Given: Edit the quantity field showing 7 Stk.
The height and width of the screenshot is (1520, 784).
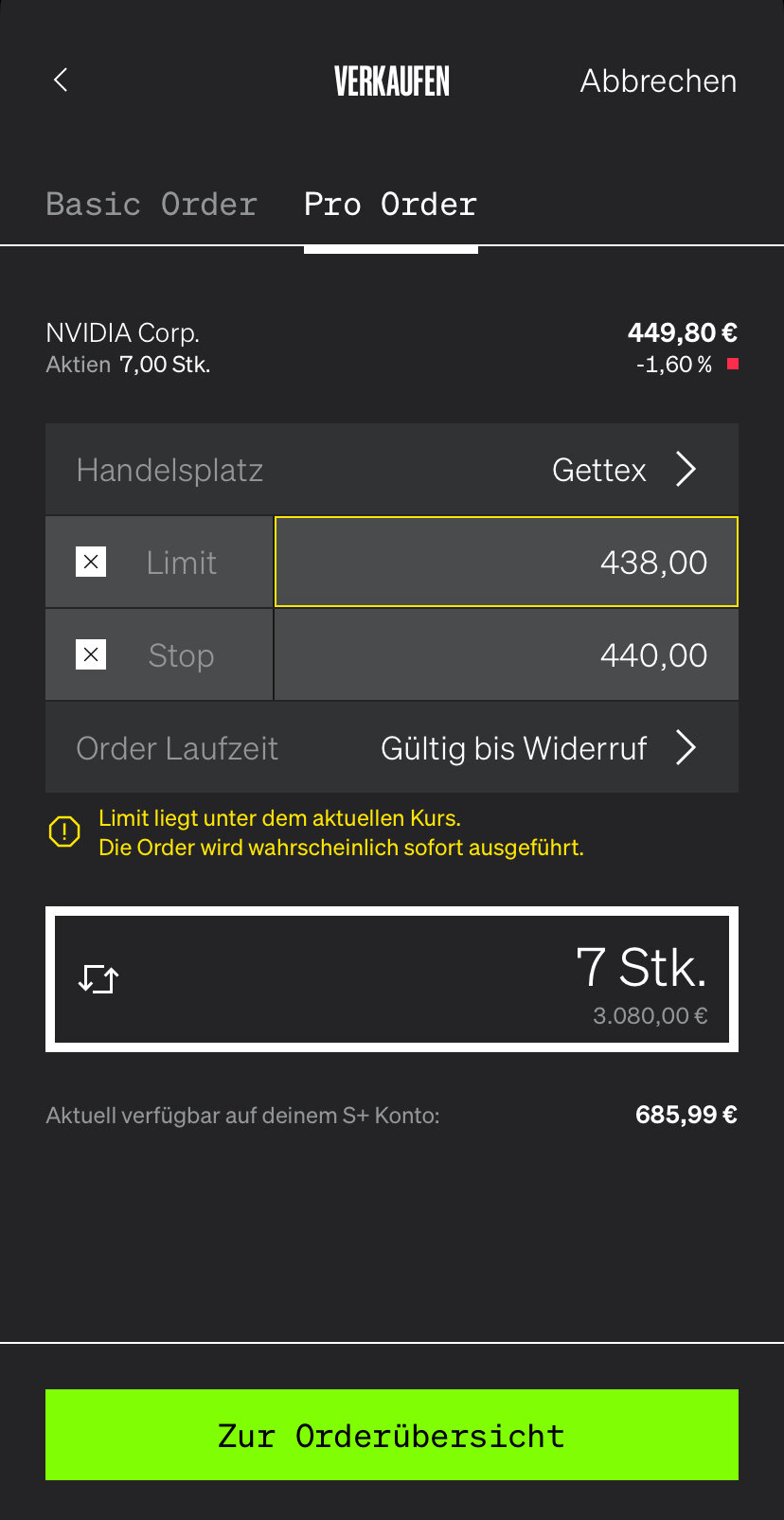Looking at the screenshot, I should tap(473, 979).
